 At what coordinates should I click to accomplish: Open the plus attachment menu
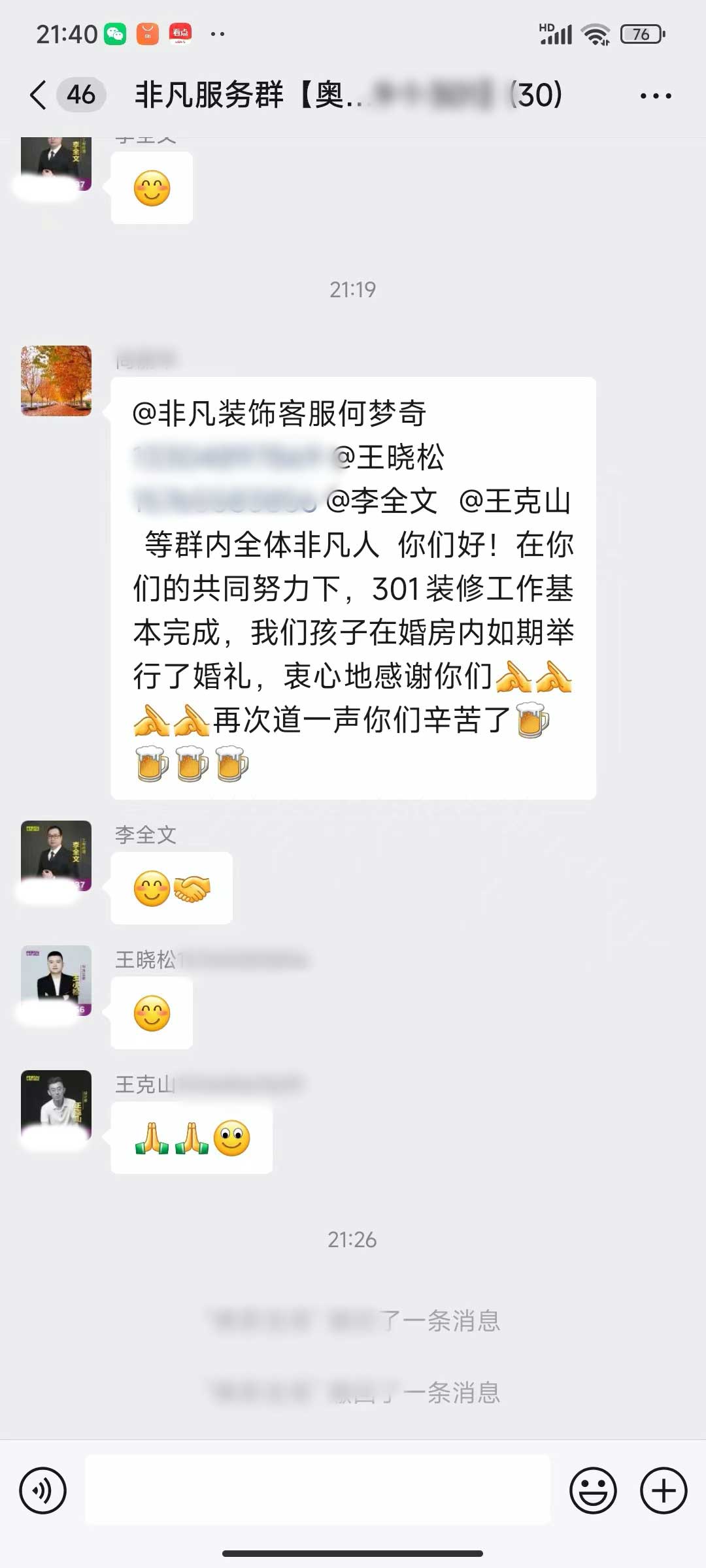[x=663, y=1490]
